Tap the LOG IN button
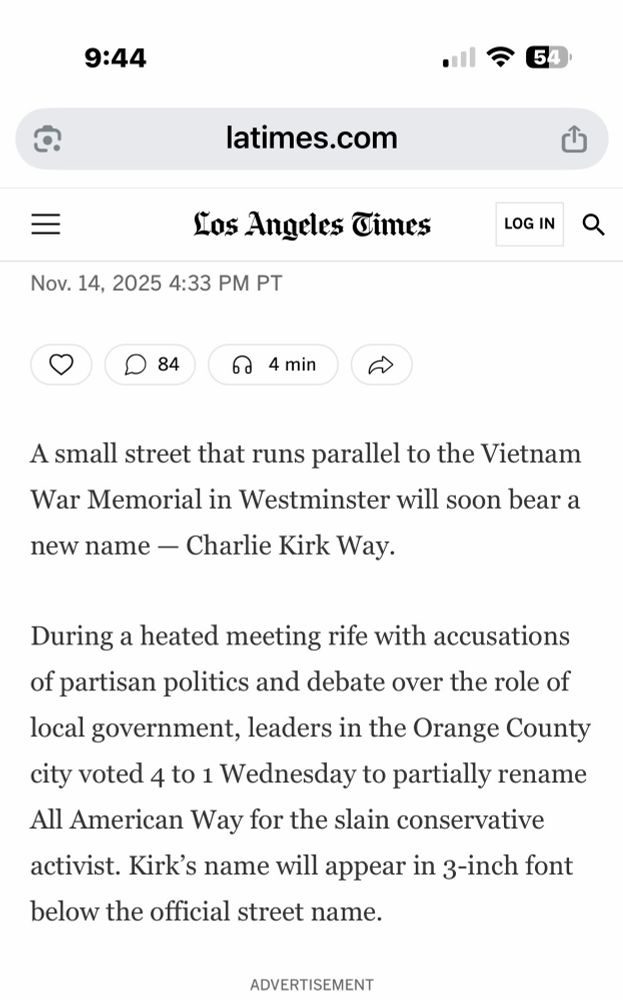Viewport: 623px width, 1000px height. (x=529, y=224)
